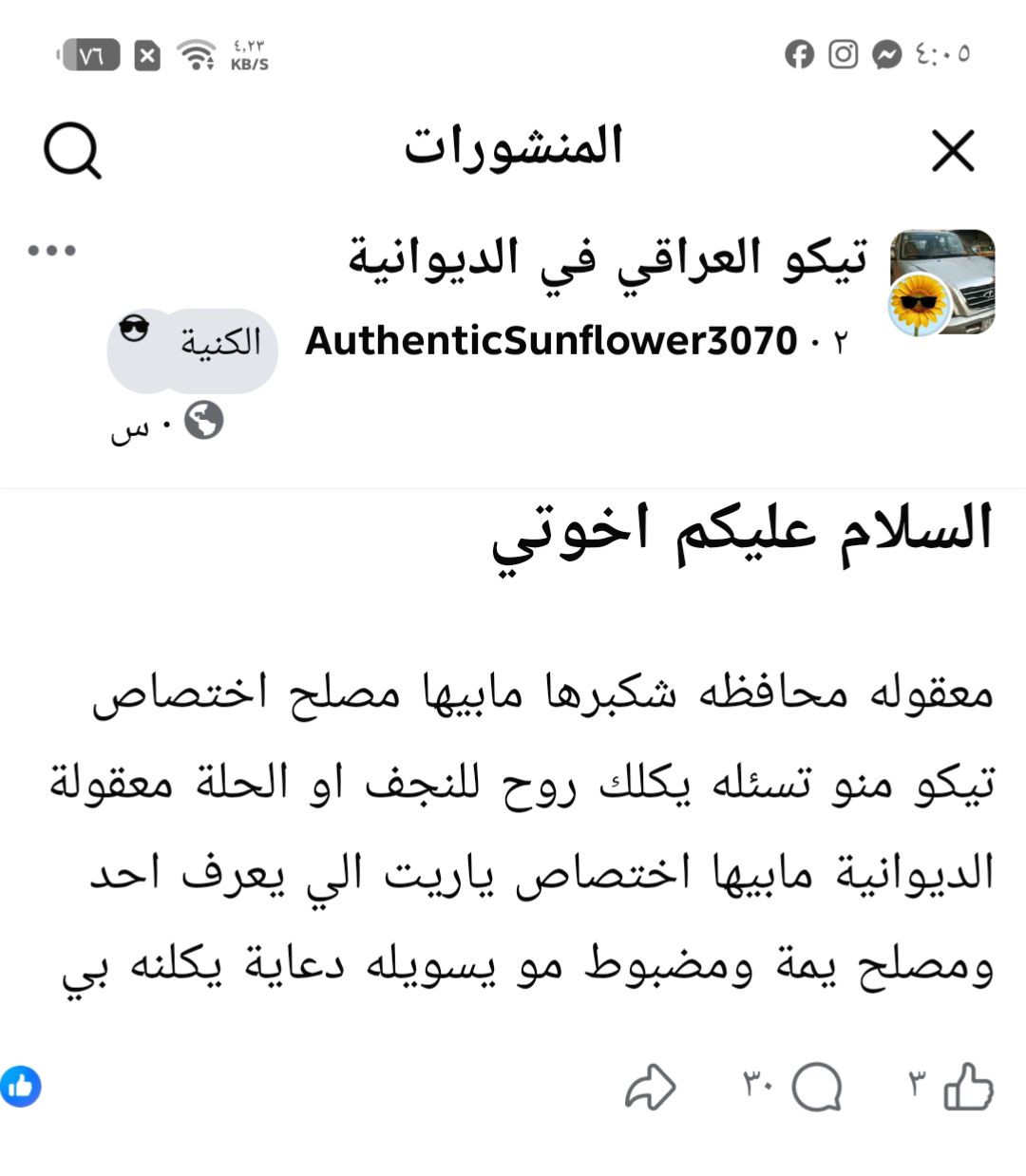
Task: Share this post using the arrow
Action: click(x=651, y=1088)
